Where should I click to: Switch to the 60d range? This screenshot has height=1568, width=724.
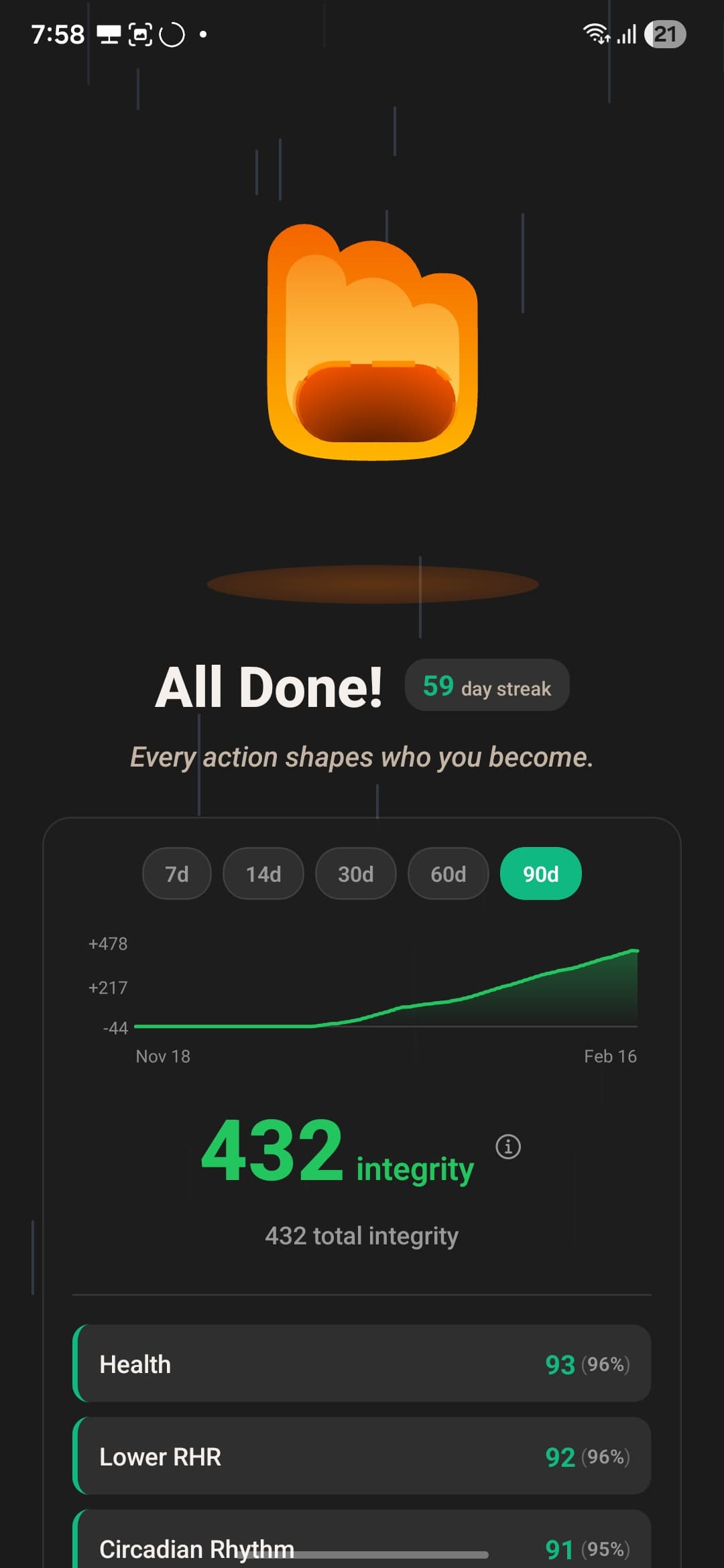[x=448, y=874]
